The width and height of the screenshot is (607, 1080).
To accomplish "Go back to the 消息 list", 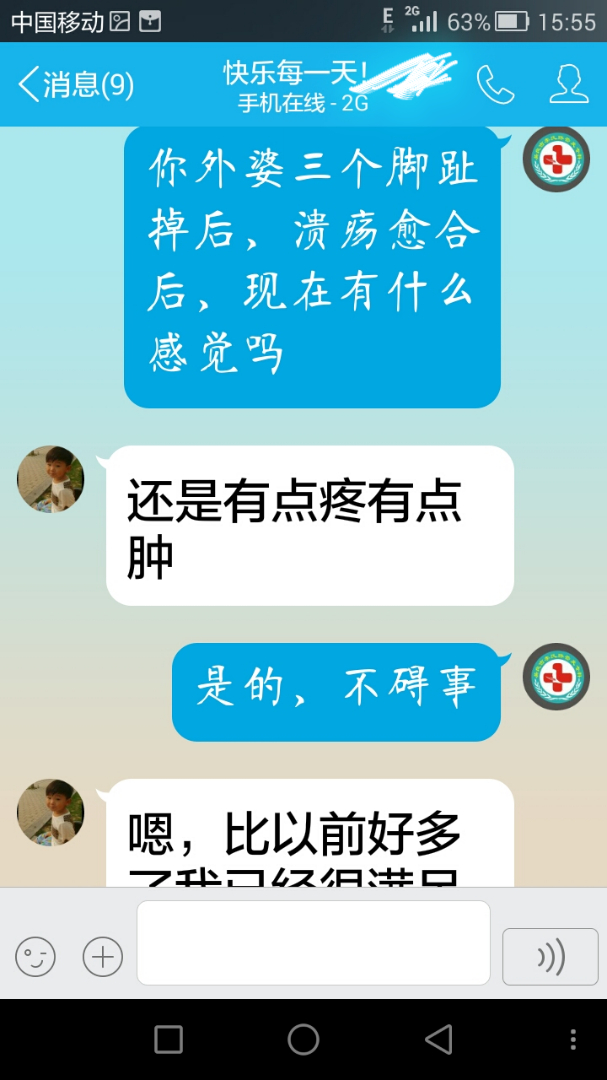I will (75, 85).
